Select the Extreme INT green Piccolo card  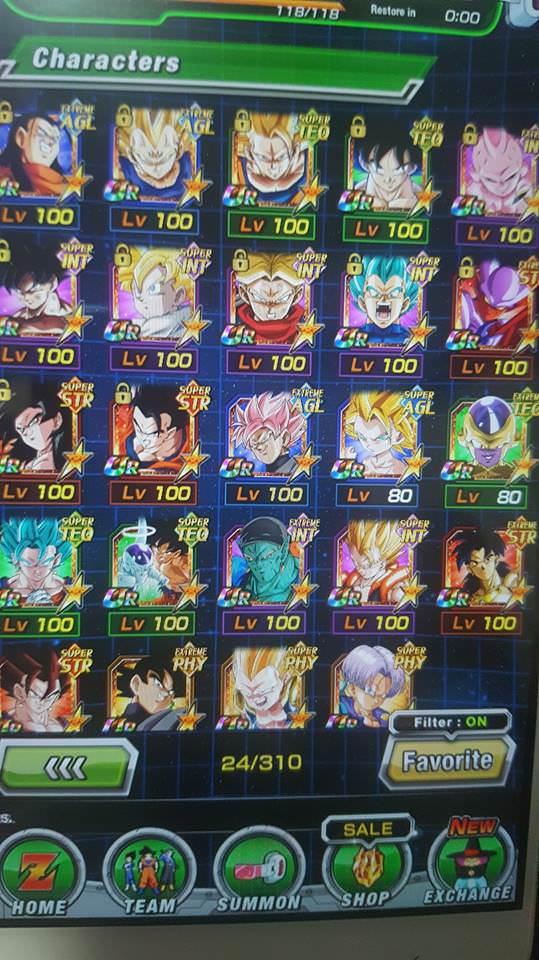(x=269, y=576)
